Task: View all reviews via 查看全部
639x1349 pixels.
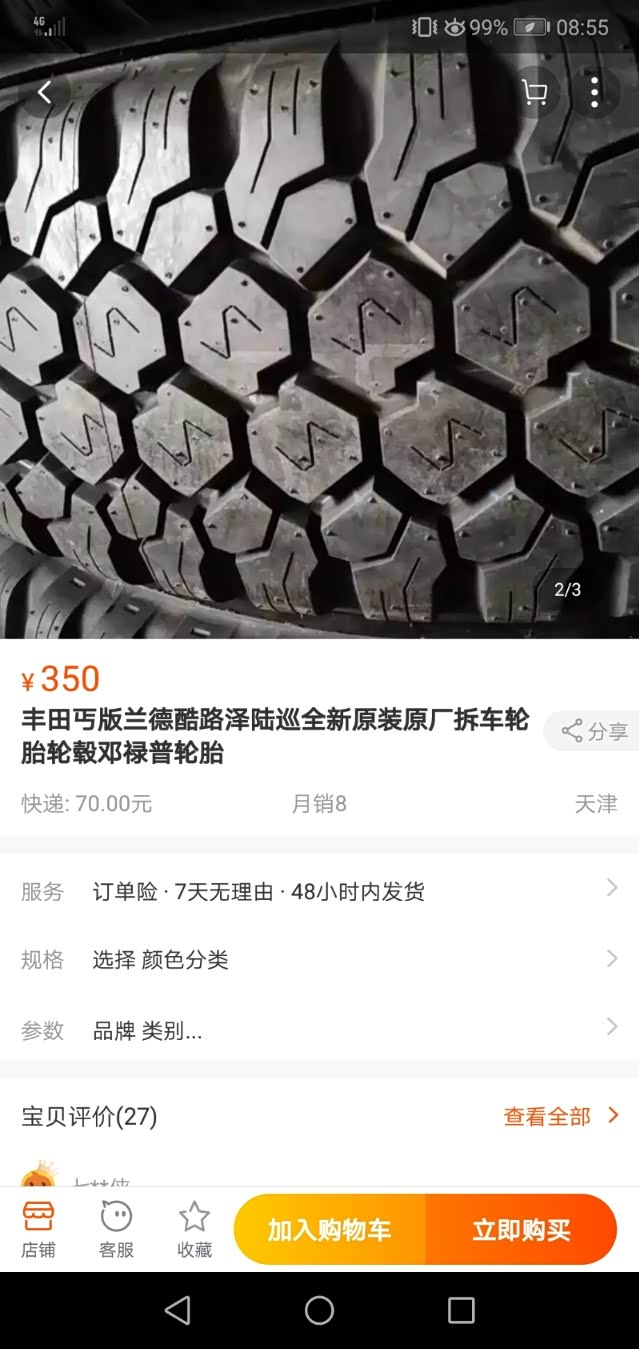Action: click(560, 1116)
